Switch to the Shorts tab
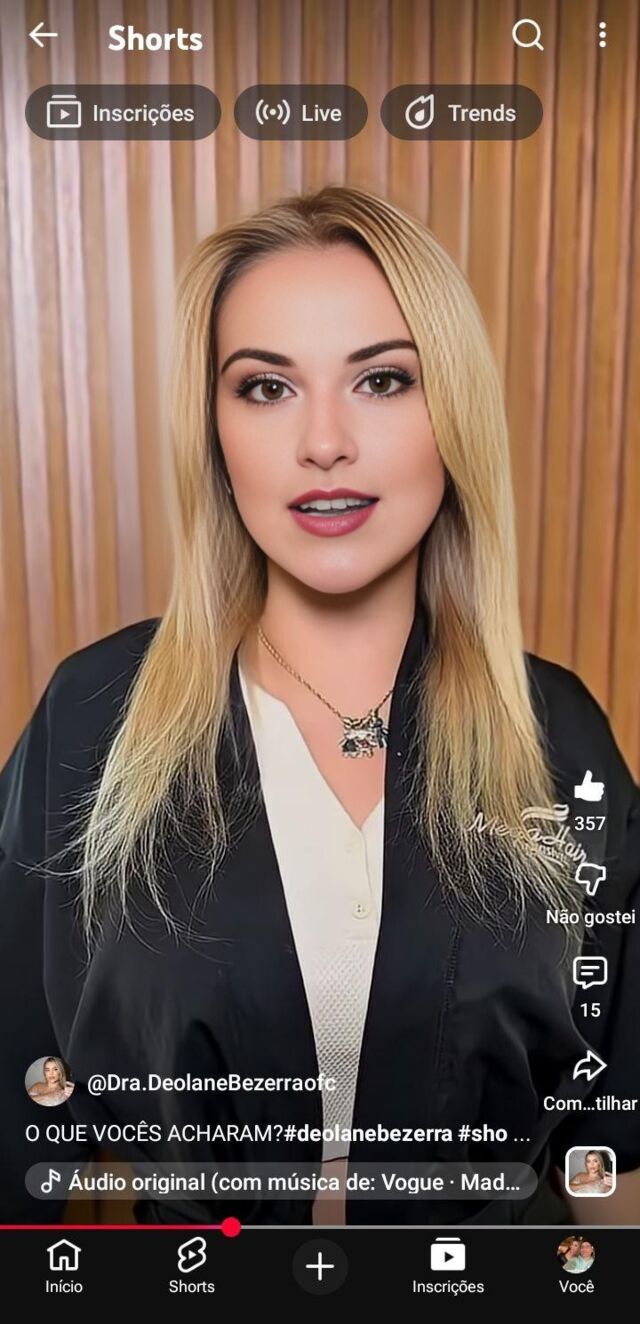The width and height of the screenshot is (640, 1324). (x=191, y=1267)
